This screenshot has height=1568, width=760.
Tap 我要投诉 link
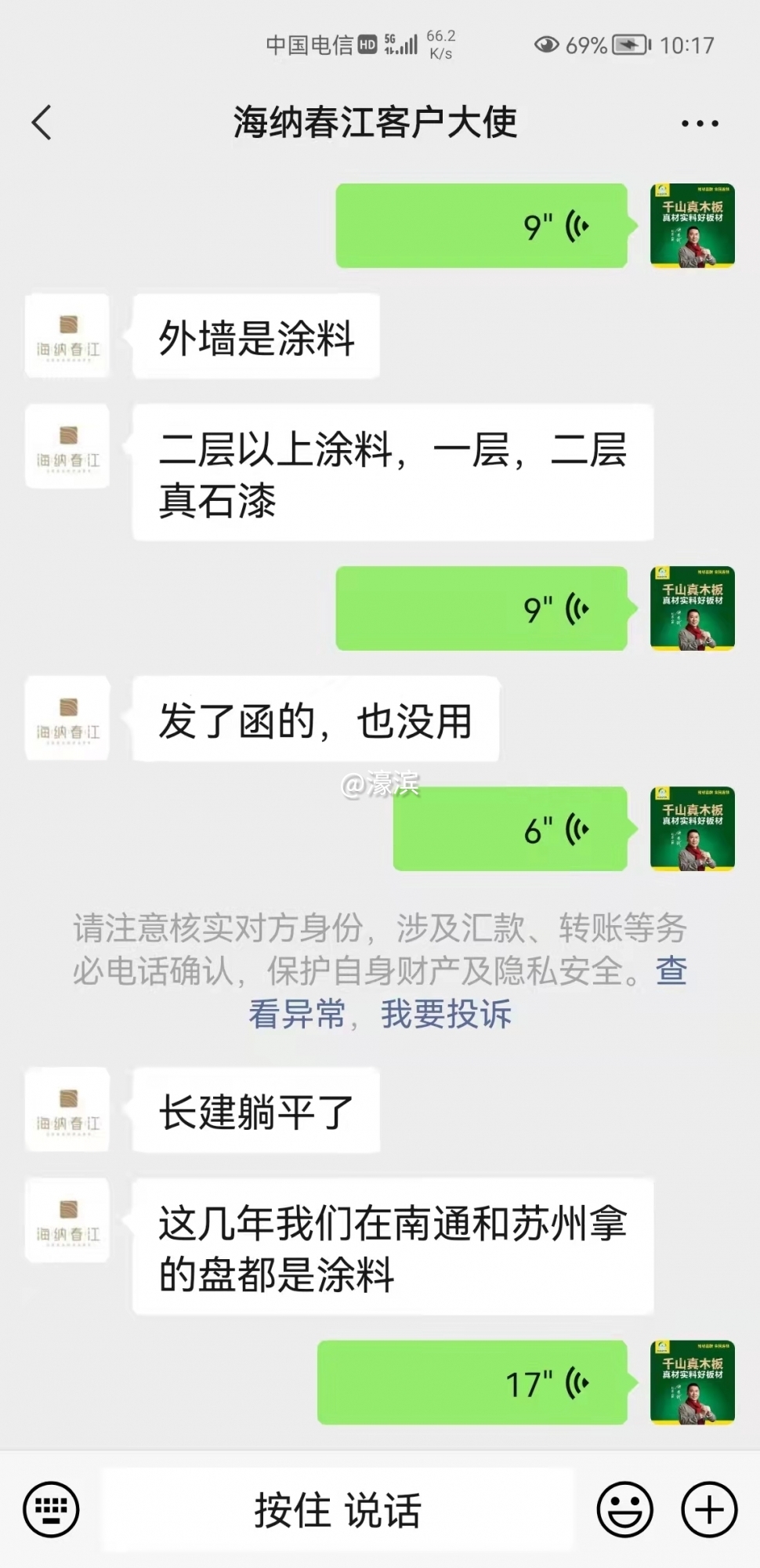(x=446, y=1014)
